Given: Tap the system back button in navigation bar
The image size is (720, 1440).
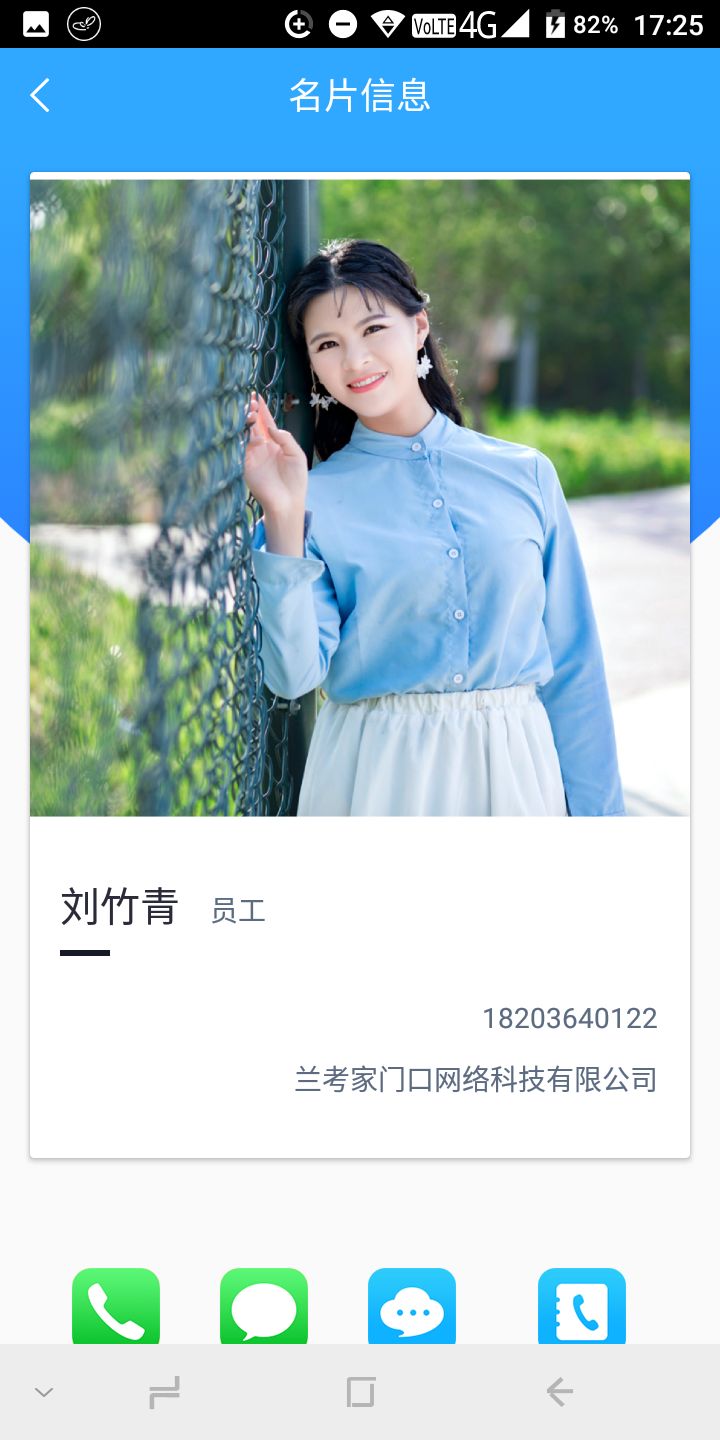Looking at the screenshot, I should point(559,1391).
